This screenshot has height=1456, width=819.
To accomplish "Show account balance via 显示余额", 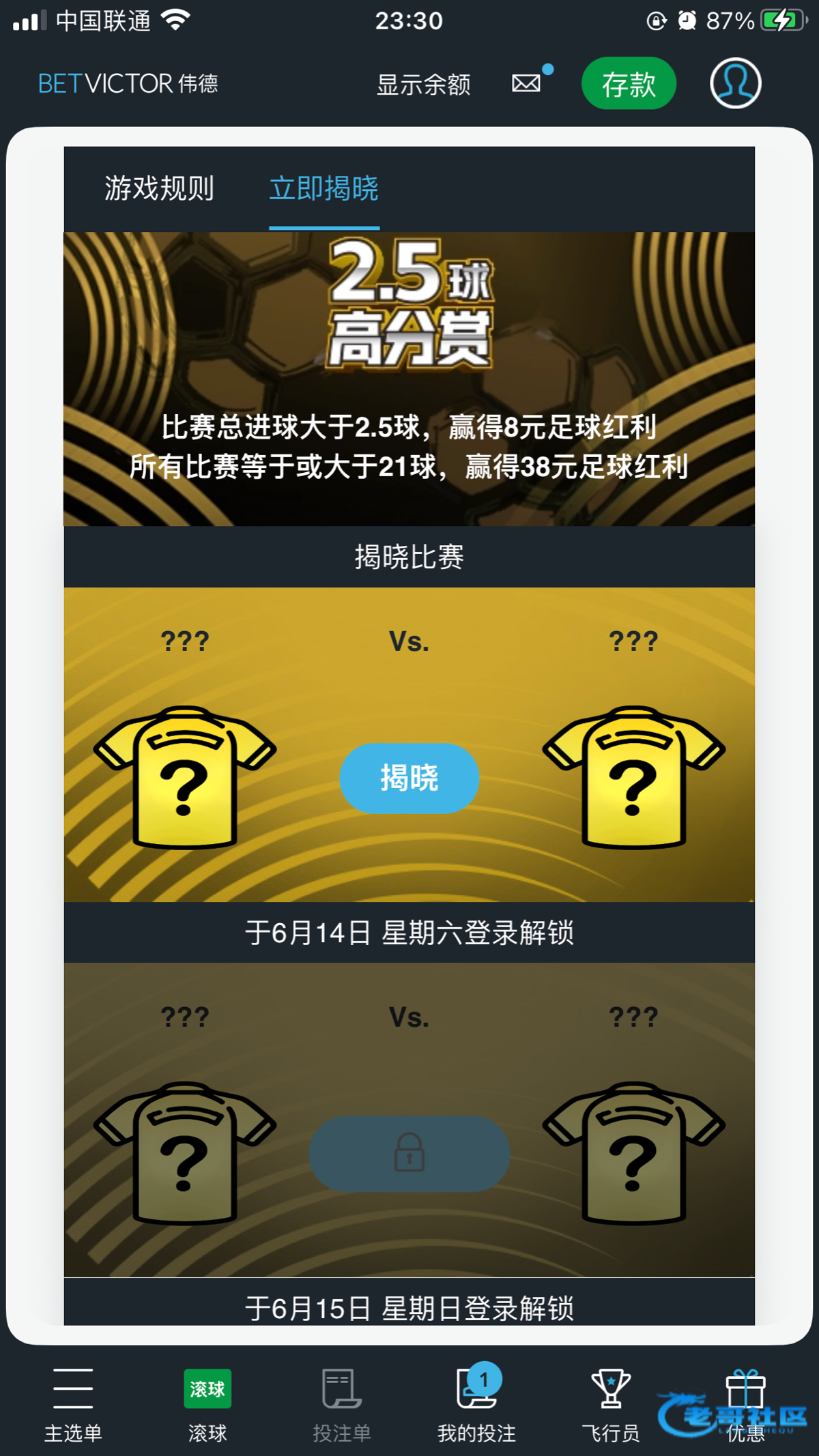I will click(x=423, y=85).
